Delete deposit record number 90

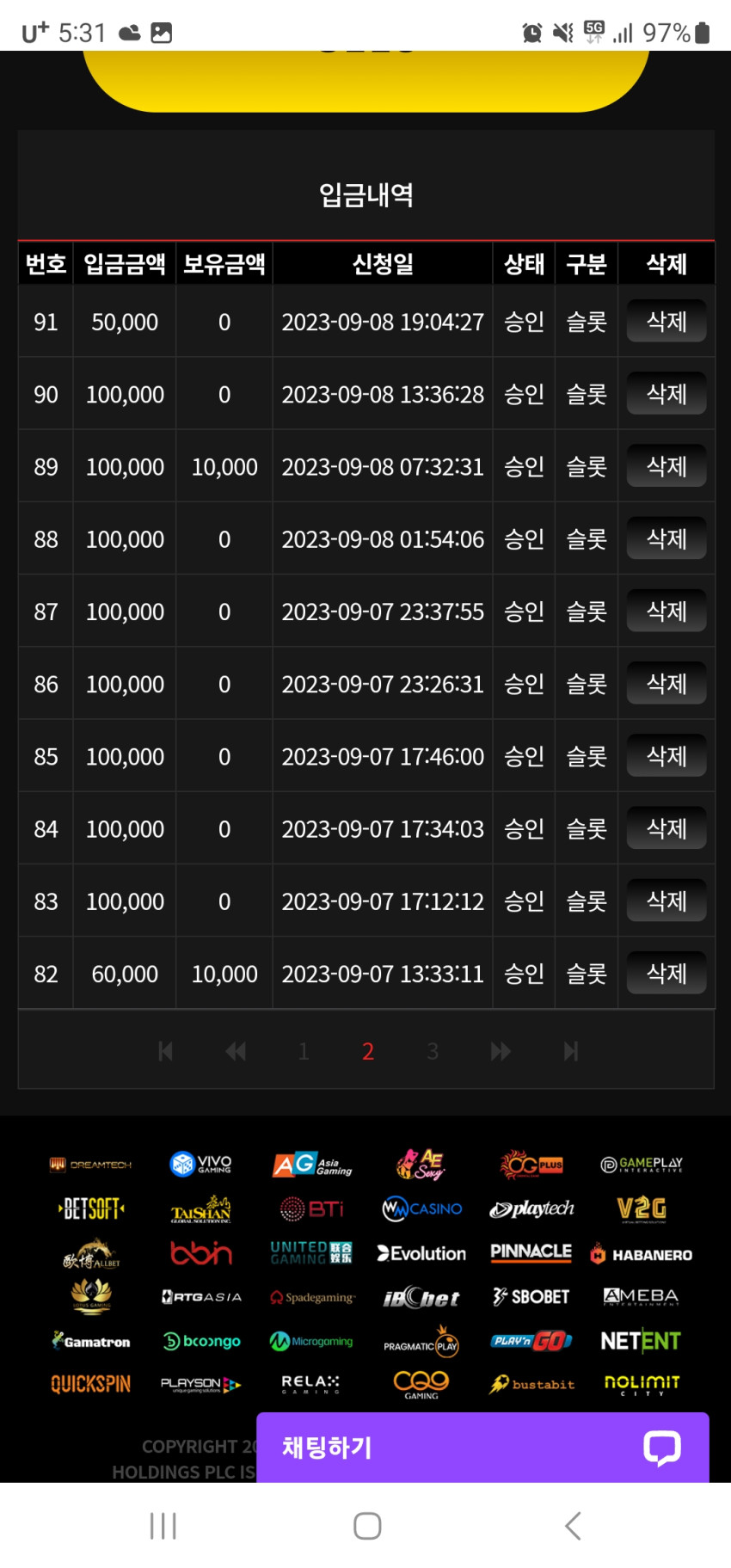(666, 394)
